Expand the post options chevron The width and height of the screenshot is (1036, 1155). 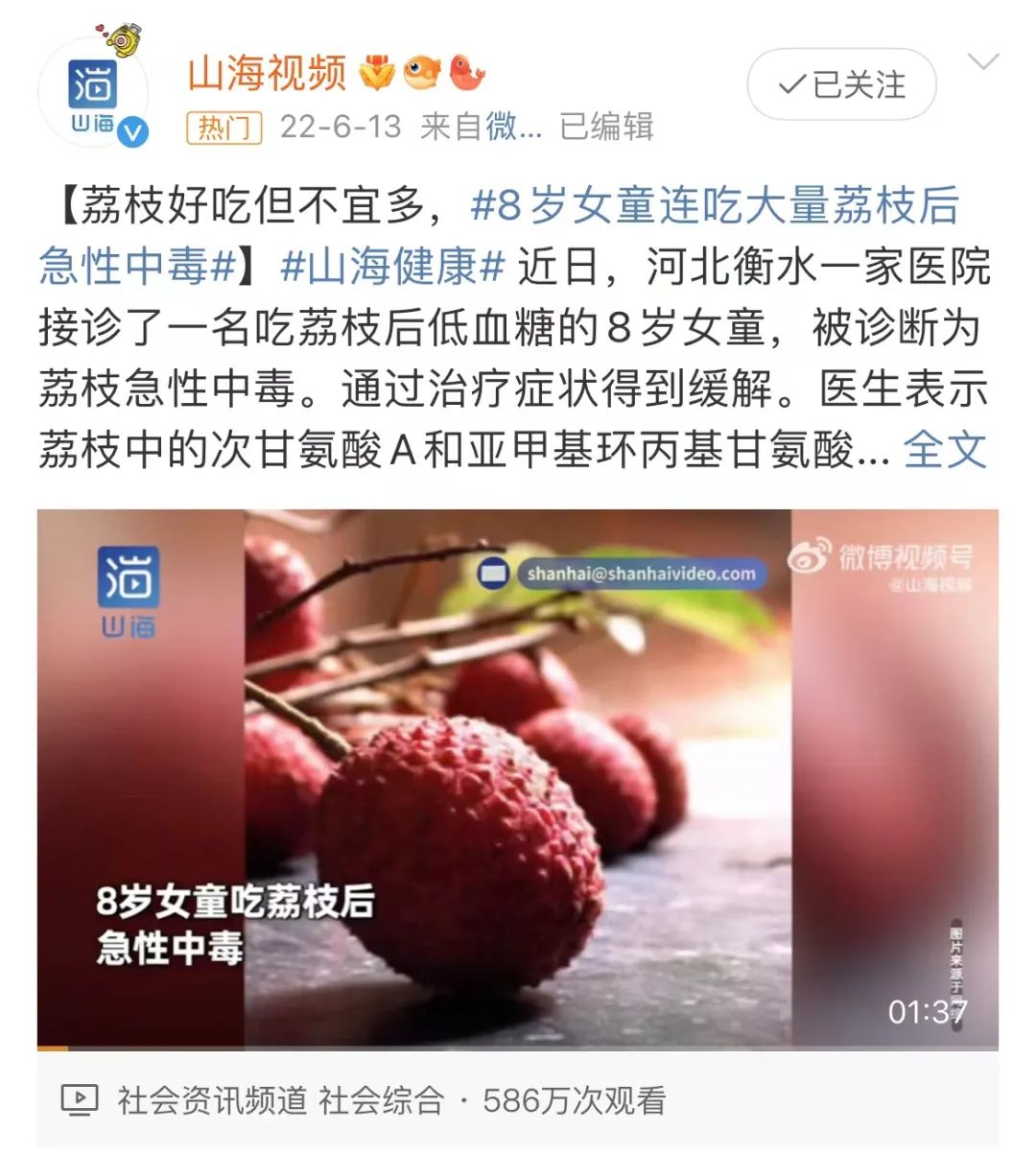(x=983, y=63)
